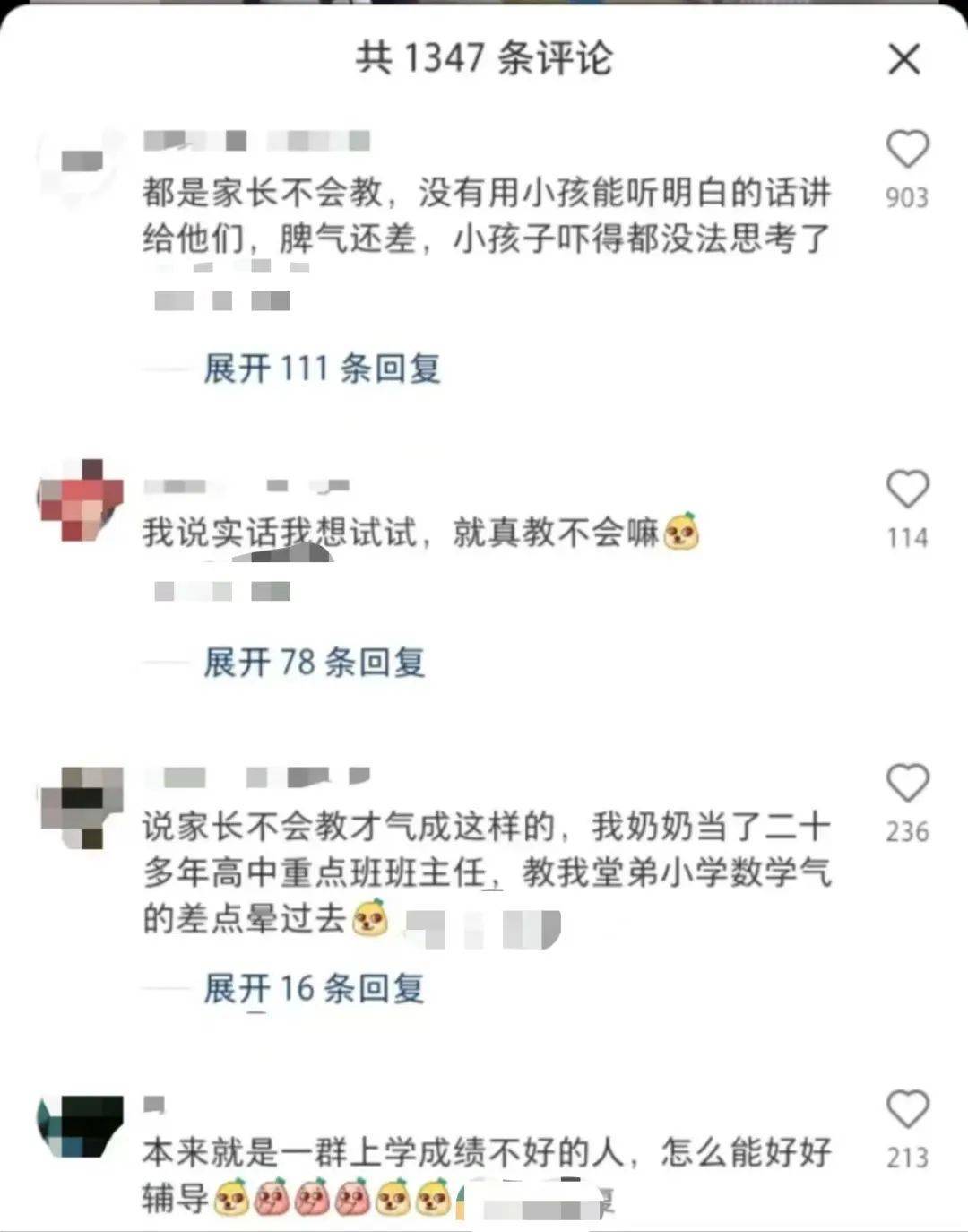Viewport: 968px width, 1232px height.
Task: Like the comment with 236 likes
Action: pyautogui.click(x=907, y=784)
